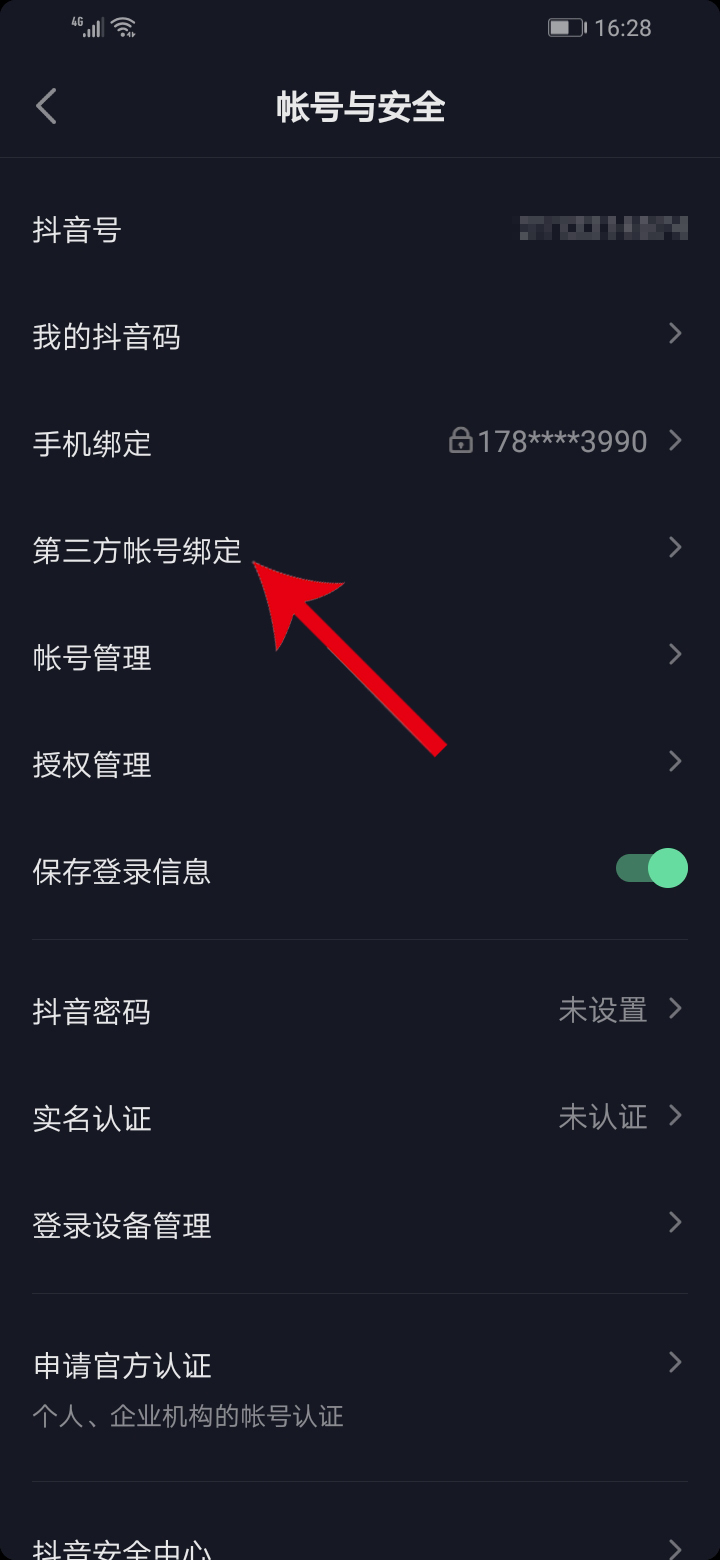Click the Wi-Fi signal icon

pos(122,27)
